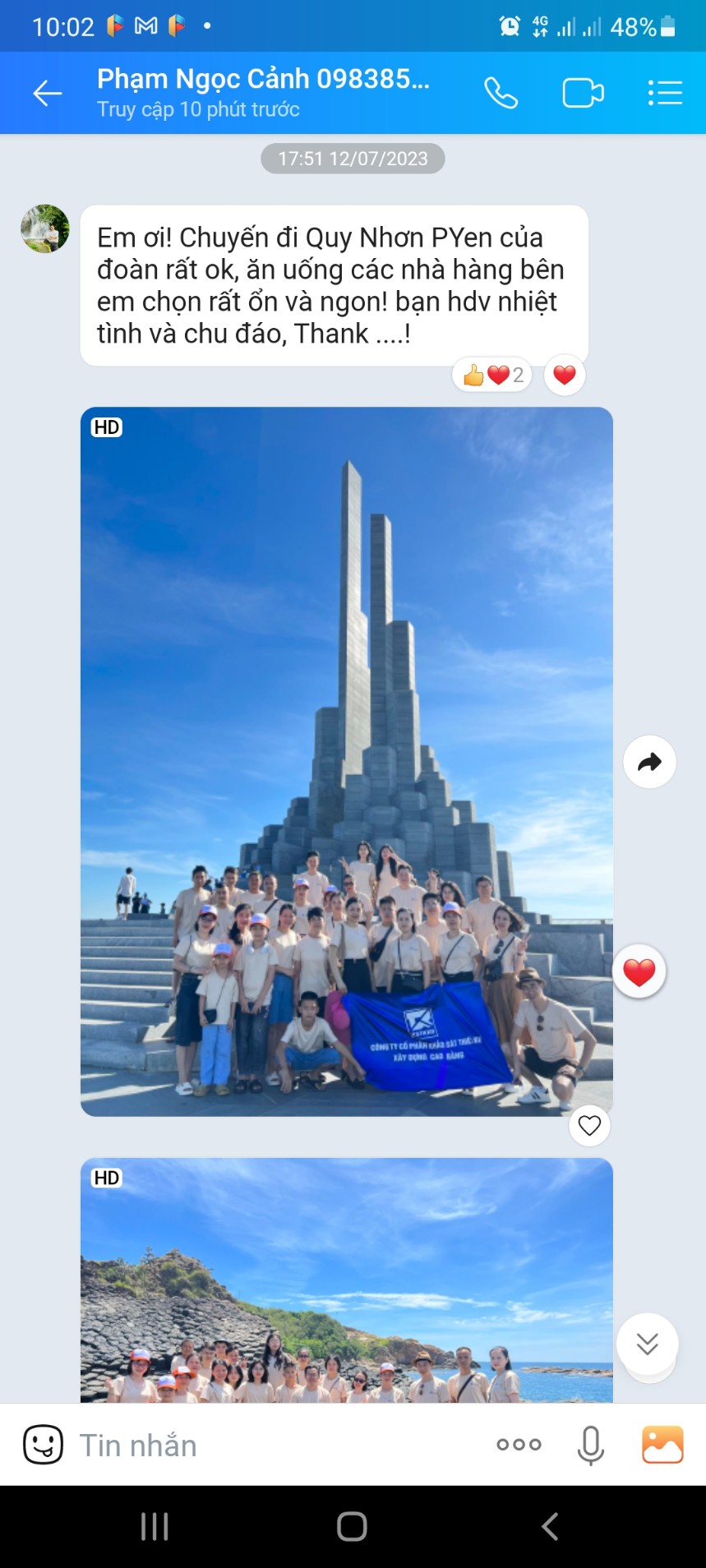
Task: Open the sticker and emoji picker
Action: 43,1445
